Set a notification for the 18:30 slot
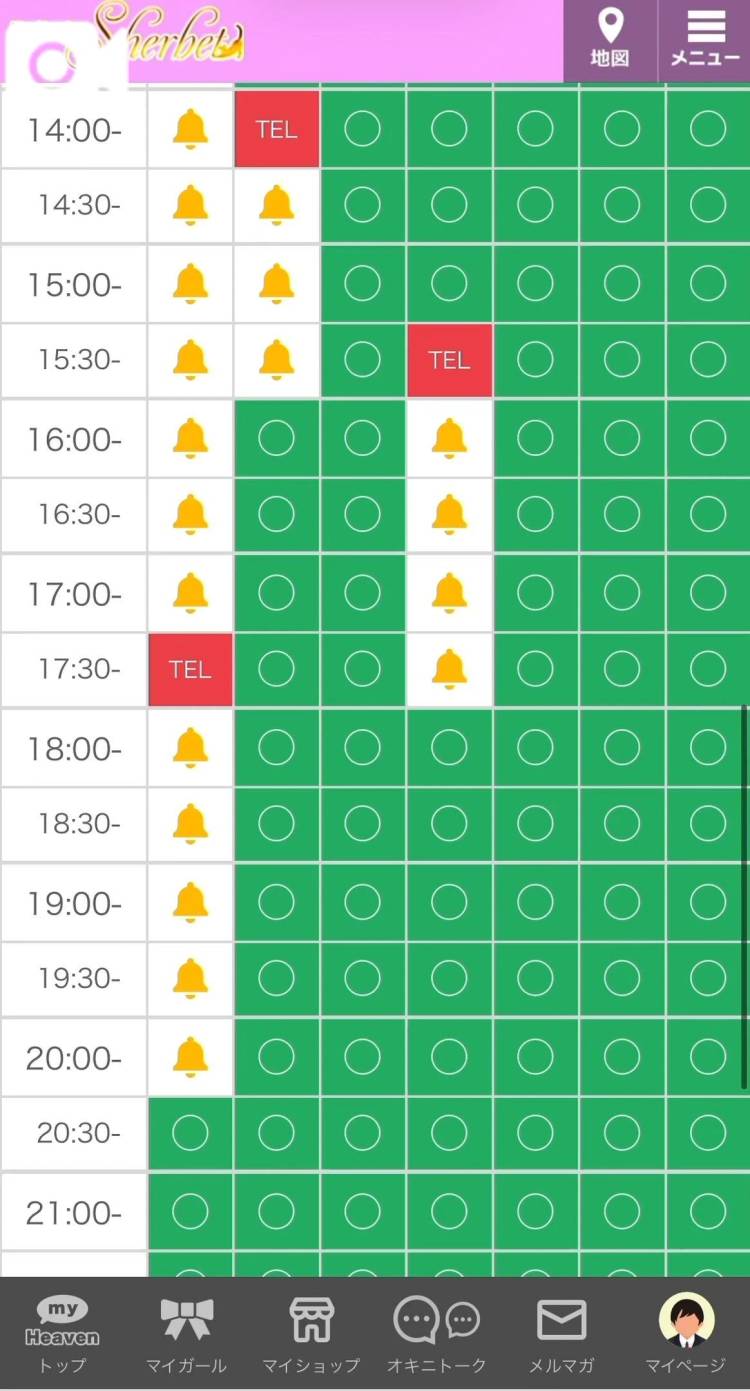Viewport: 750px width, 1391px height. coord(190,824)
